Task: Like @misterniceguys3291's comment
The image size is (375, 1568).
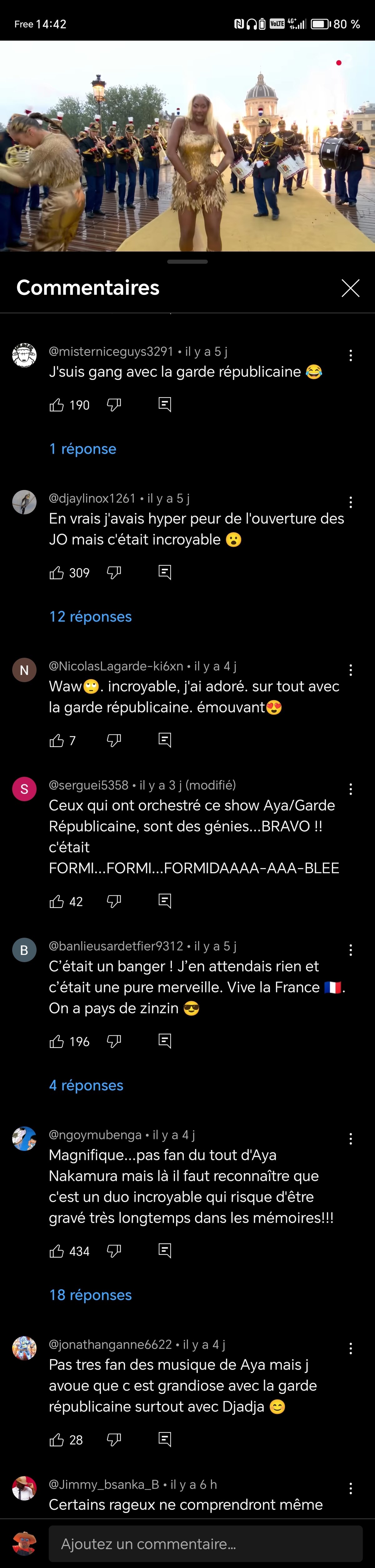Action: [x=57, y=405]
